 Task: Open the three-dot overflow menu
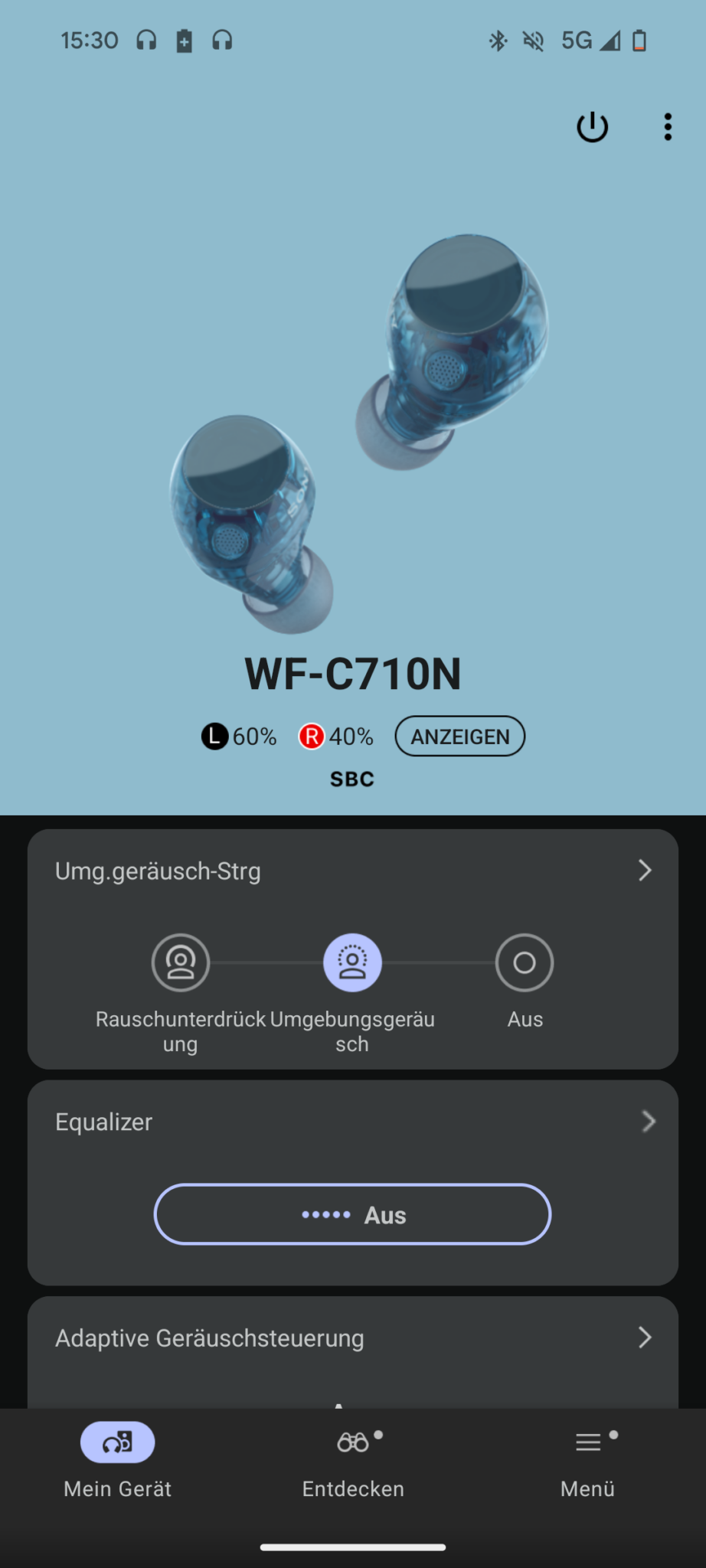pyautogui.click(x=668, y=127)
